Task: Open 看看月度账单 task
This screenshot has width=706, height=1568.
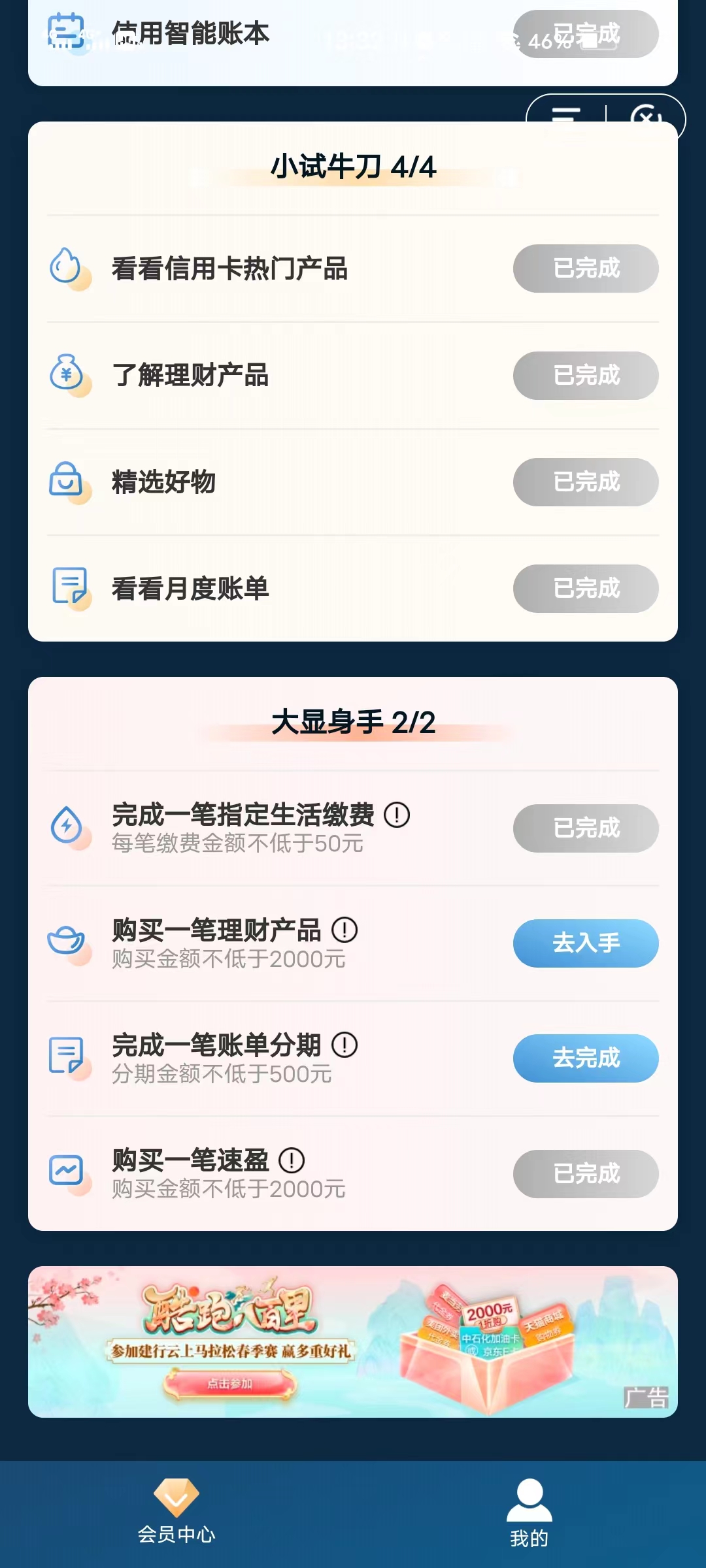Action: tap(190, 589)
